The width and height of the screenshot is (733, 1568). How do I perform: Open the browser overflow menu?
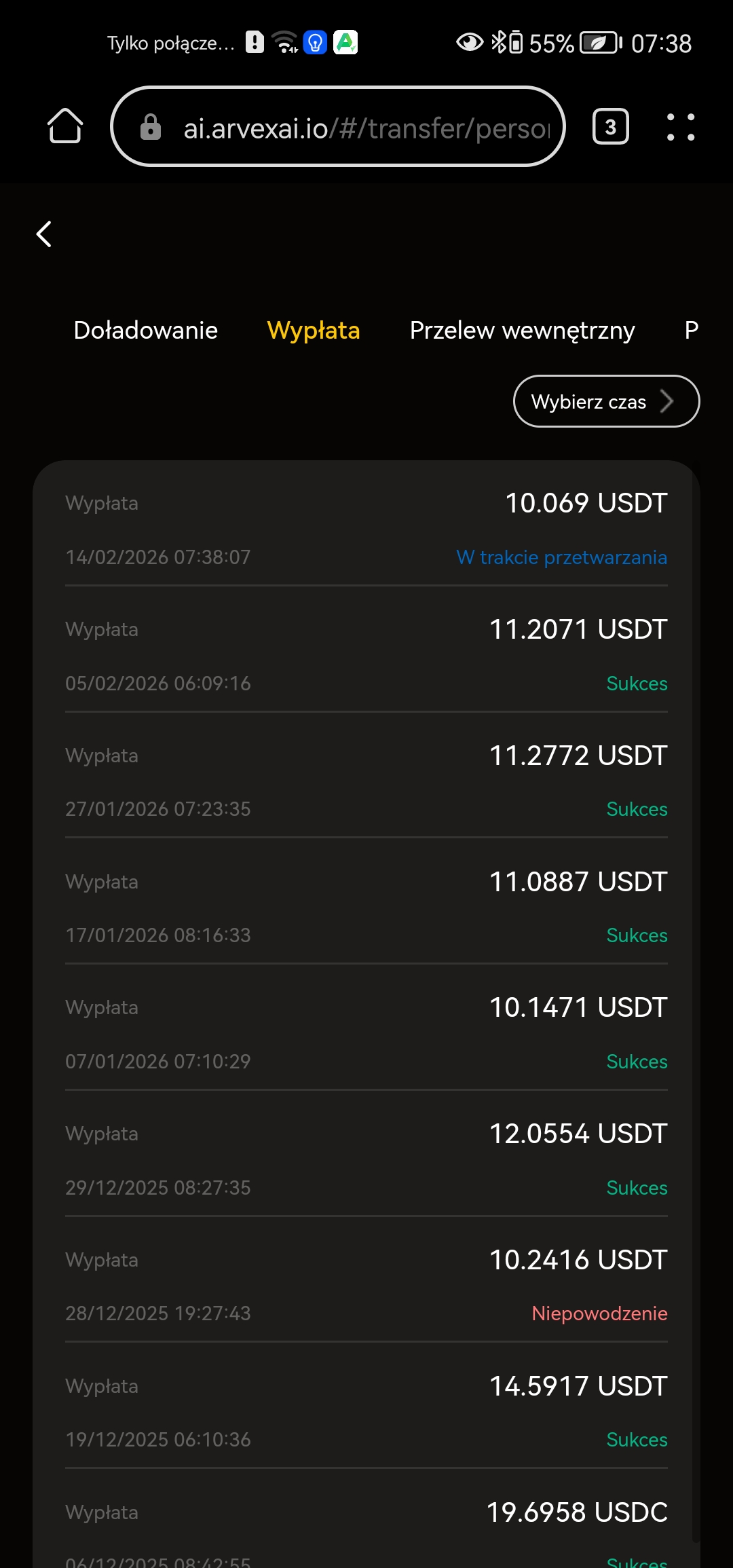click(x=680, y=127)
